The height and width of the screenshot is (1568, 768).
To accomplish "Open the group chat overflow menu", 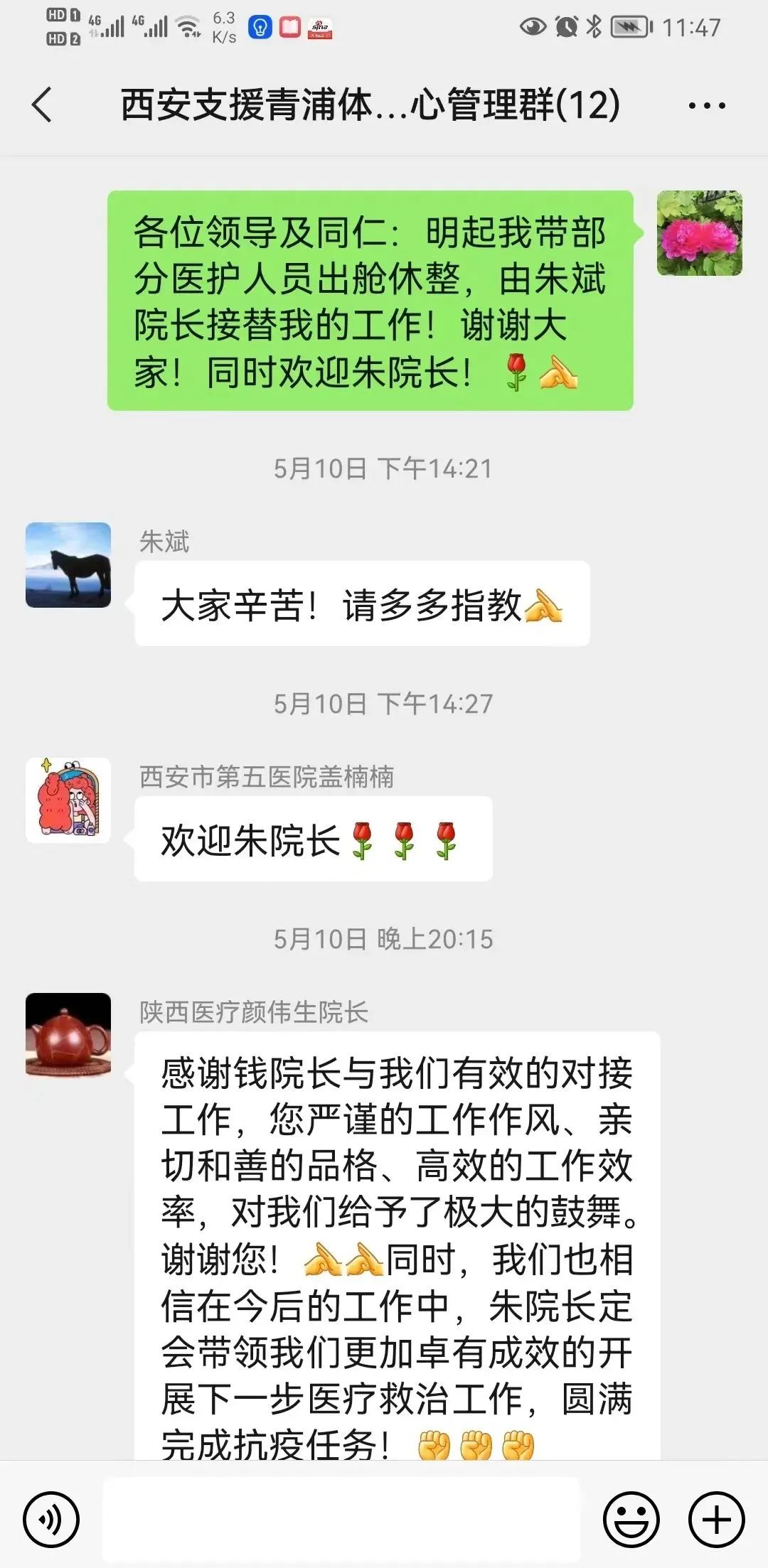I will click(706, 106).
